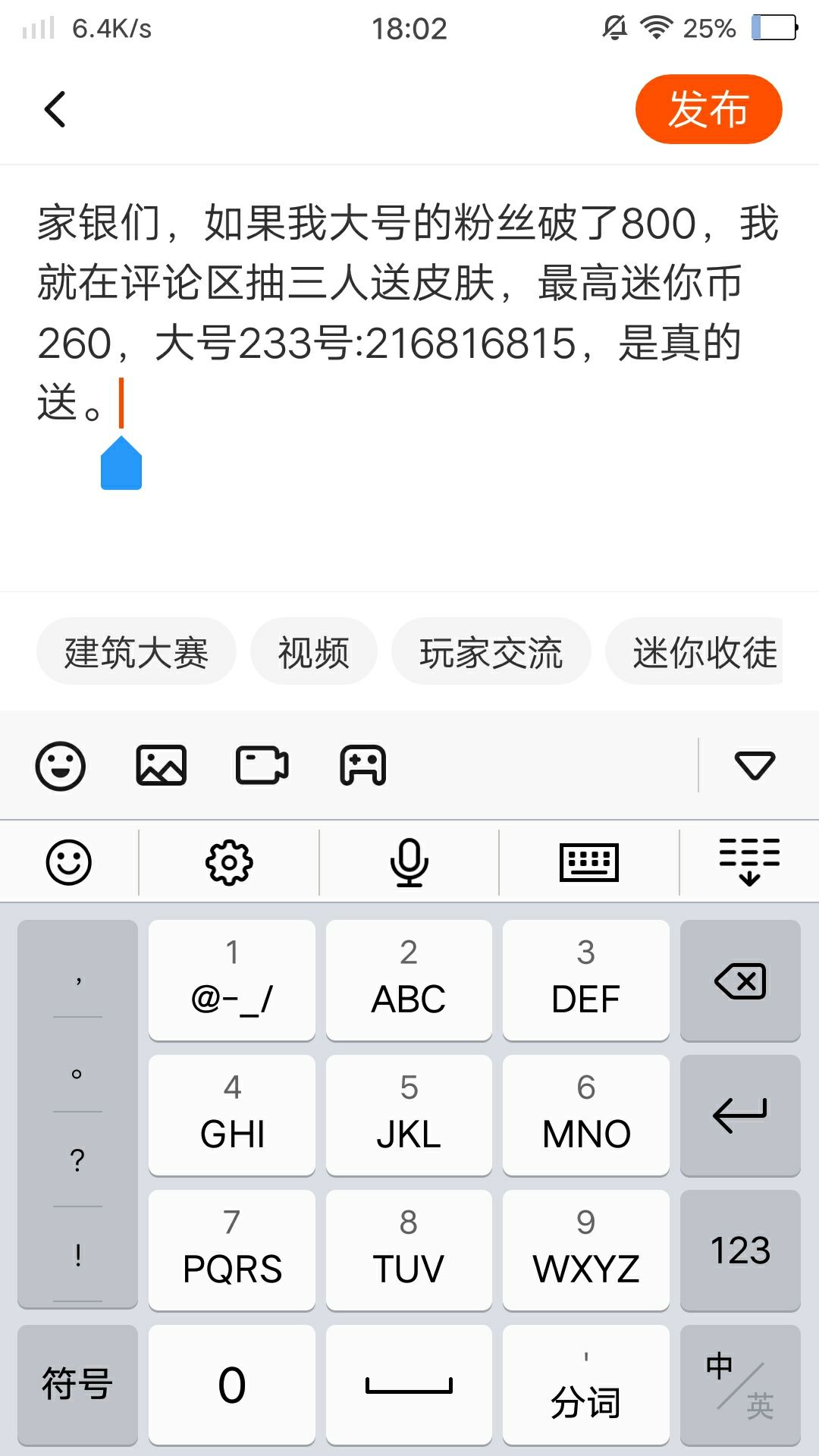Select the 视频 topic chip

coord(314,652)
